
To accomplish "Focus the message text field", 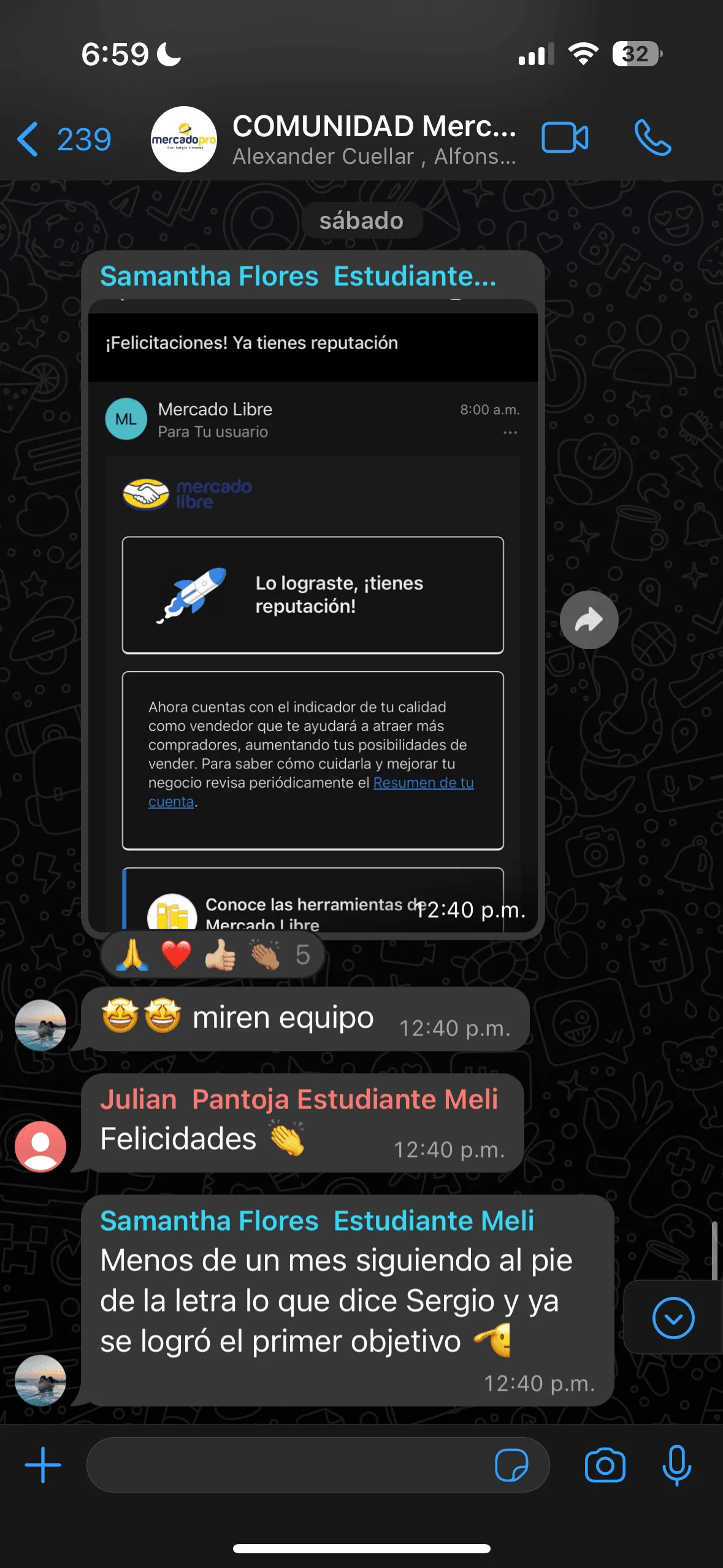I will click(288, 1465).
